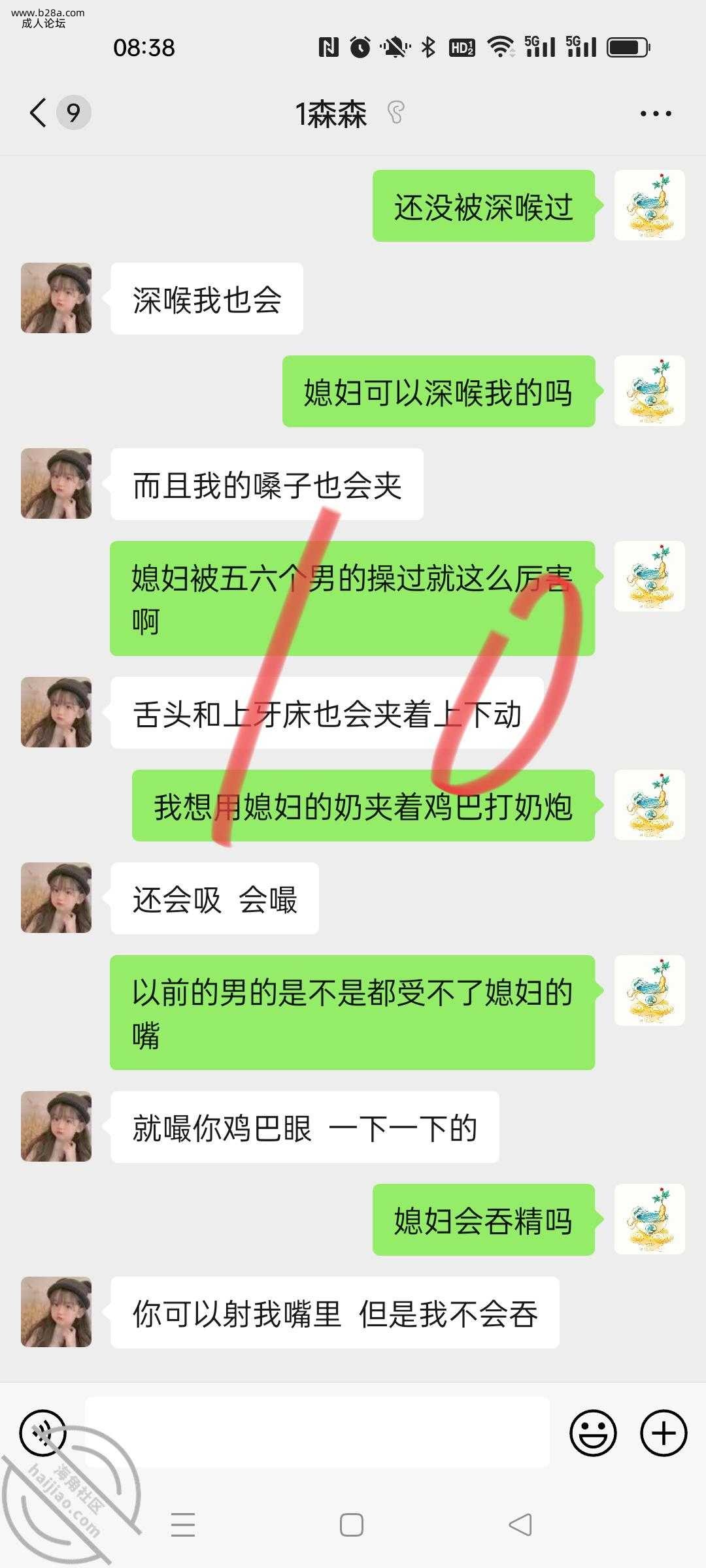This screenshot has width=706, height=1568.
Task: Go back to the chat list
Action: tap(39, 113)
